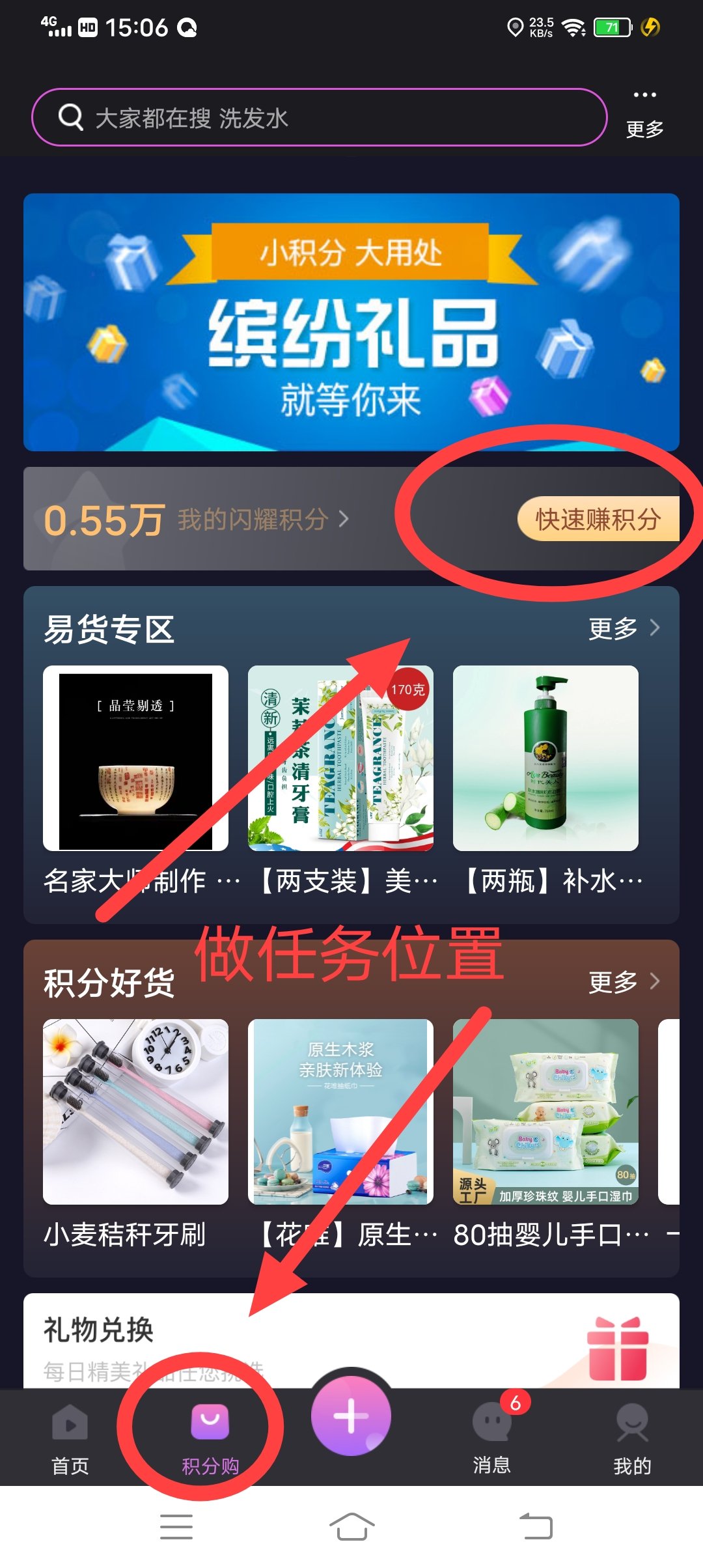
Task: Open the search box with 洗发水 suggestion
Action: [x=319, y=118]
